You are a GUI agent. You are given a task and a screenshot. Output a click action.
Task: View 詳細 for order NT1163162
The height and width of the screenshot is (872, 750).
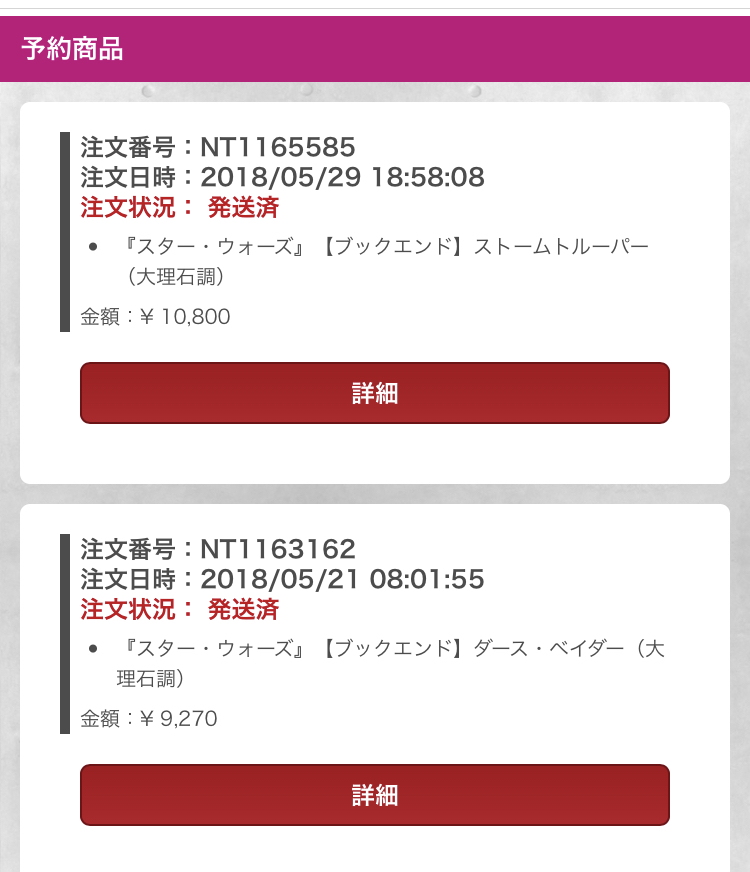[375, 795]
